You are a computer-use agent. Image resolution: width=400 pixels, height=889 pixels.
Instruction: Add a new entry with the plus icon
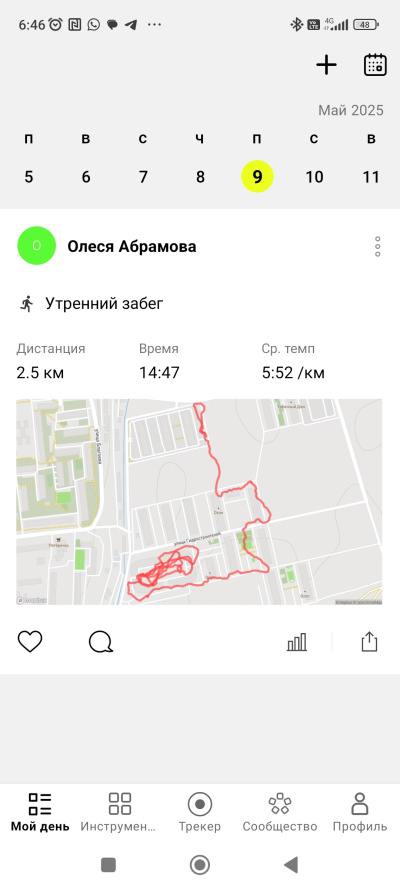point(326,65)
